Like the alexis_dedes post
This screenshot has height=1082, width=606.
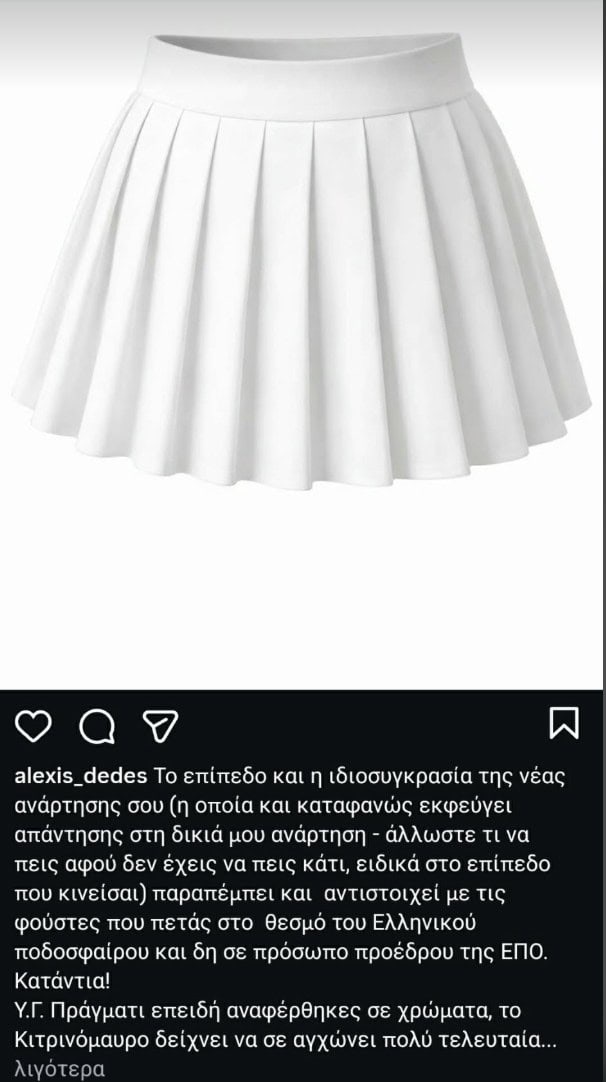[x=35, y=724]
